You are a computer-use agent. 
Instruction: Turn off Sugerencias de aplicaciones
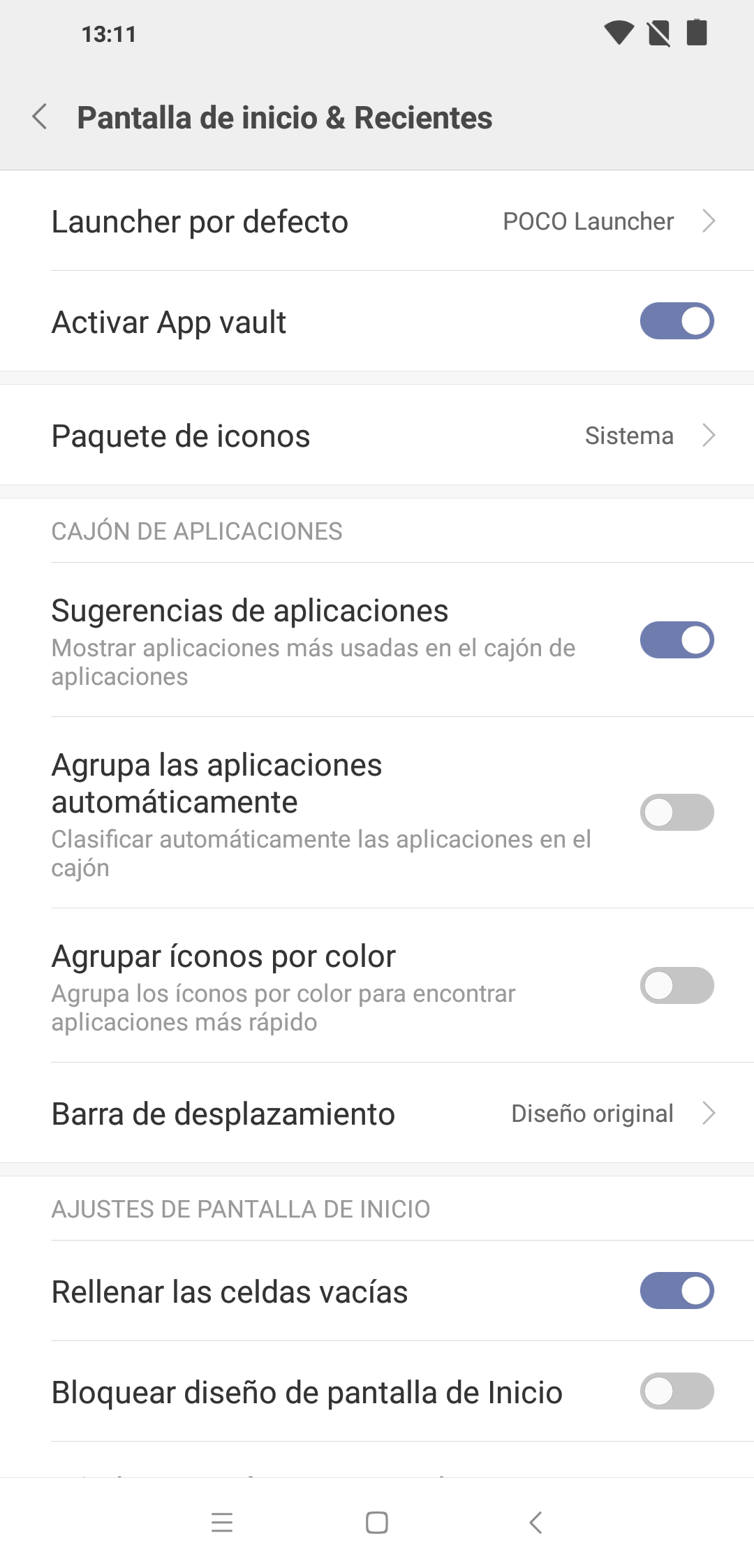pyautogui.click(x=677, y=640)
